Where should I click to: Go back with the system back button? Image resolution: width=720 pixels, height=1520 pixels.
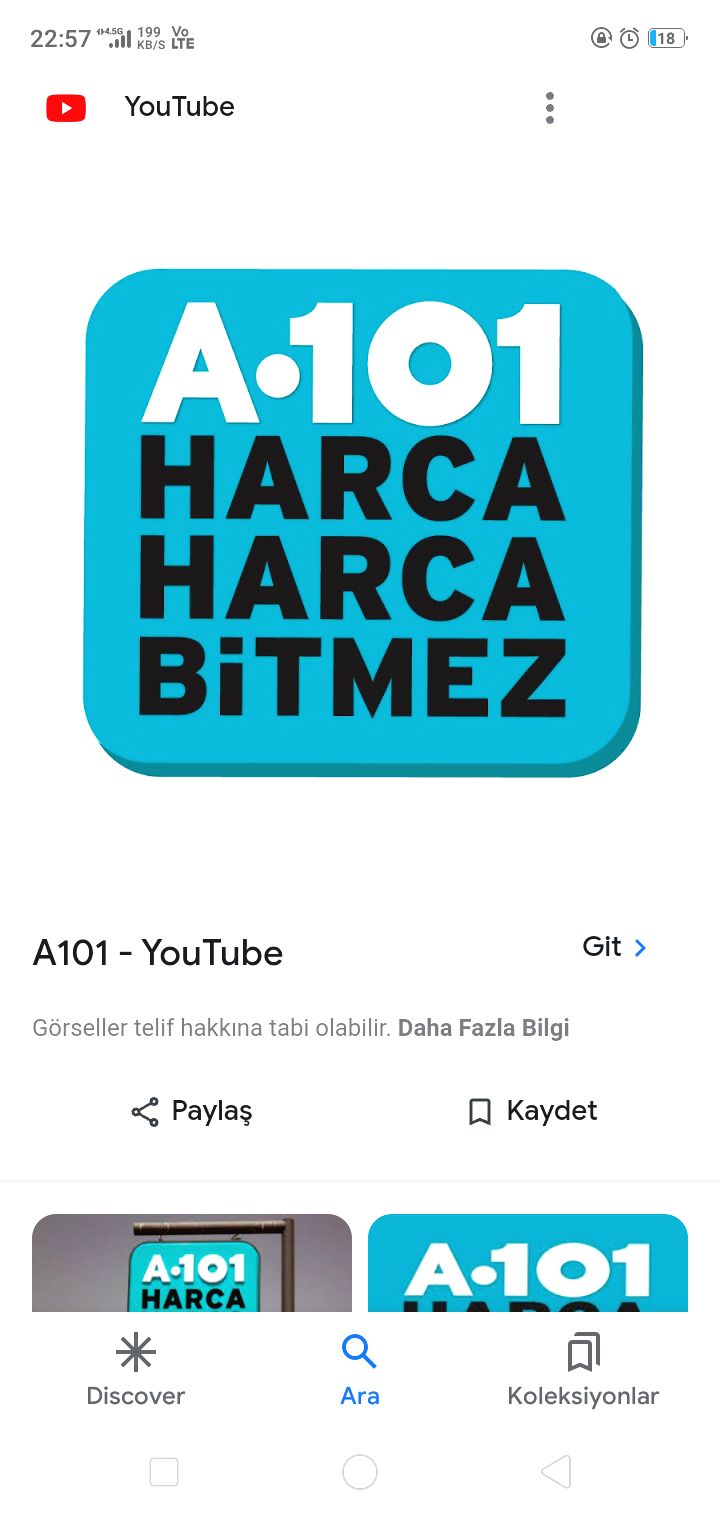click(x=556, y=1472)
